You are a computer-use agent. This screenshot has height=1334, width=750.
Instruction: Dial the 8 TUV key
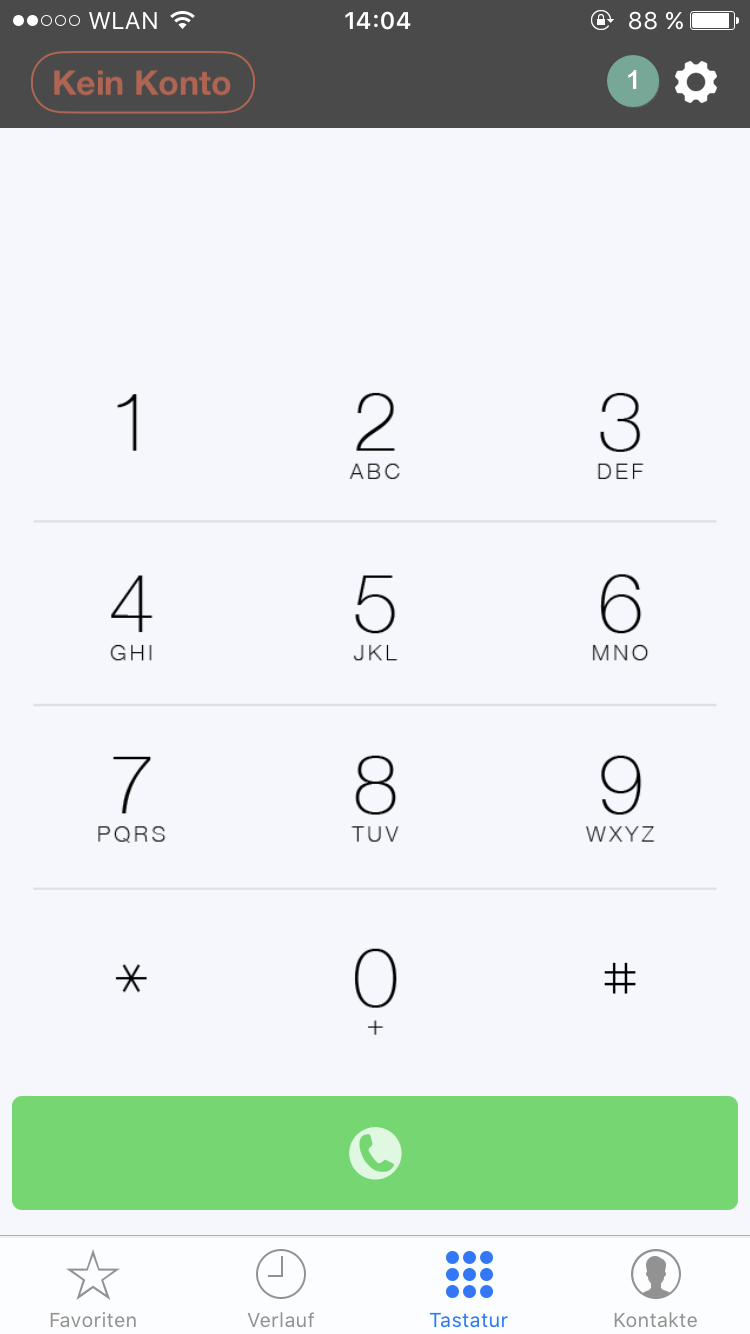[x=375, y=796]
